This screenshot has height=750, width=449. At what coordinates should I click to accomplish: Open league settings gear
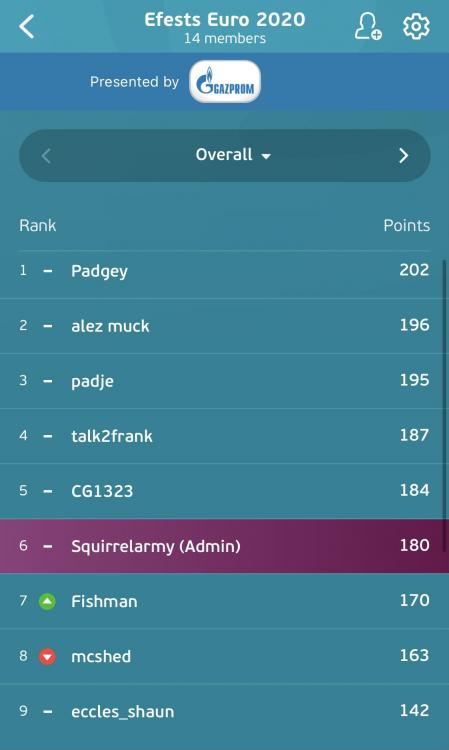click(x=416, y=26)
